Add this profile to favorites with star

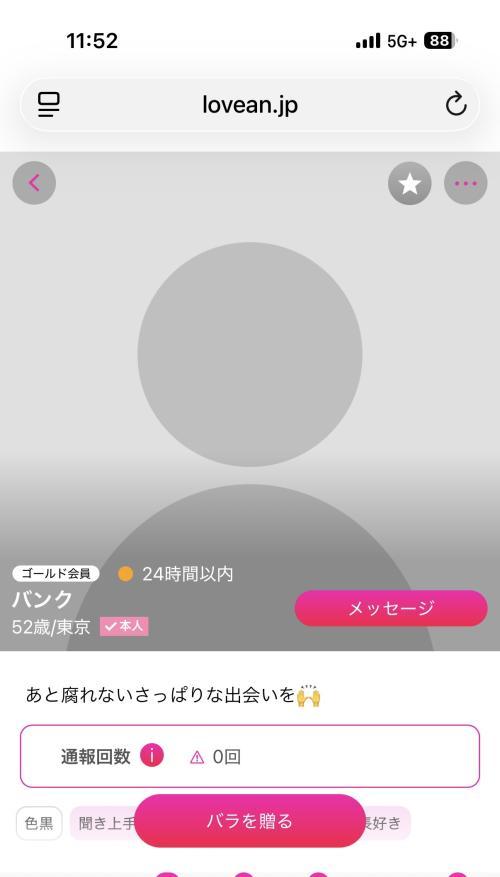[x=409, y=183]
